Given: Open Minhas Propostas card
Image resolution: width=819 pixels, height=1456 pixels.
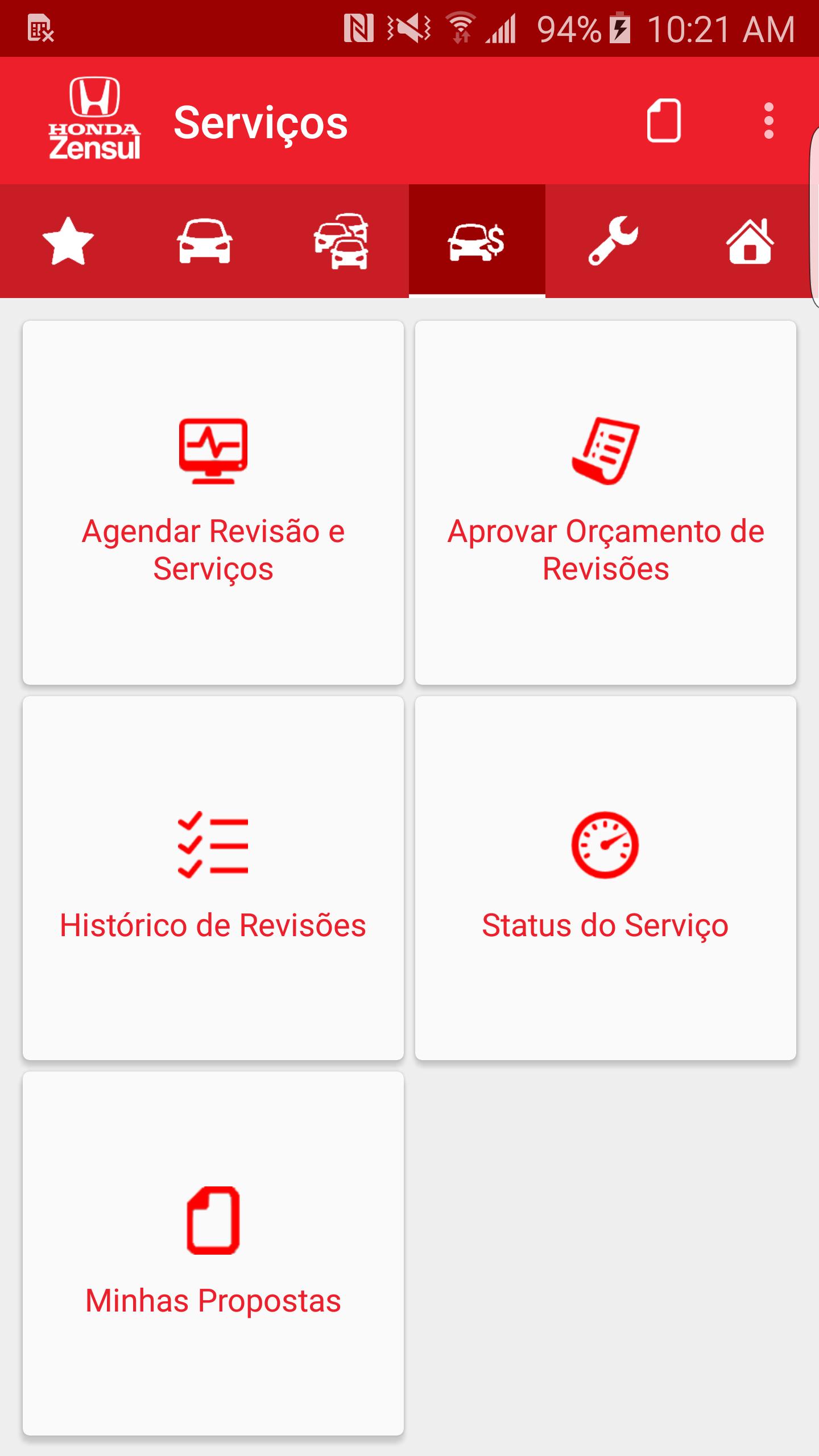Looking at the screenshot, I should click(x=213, y=1254).
